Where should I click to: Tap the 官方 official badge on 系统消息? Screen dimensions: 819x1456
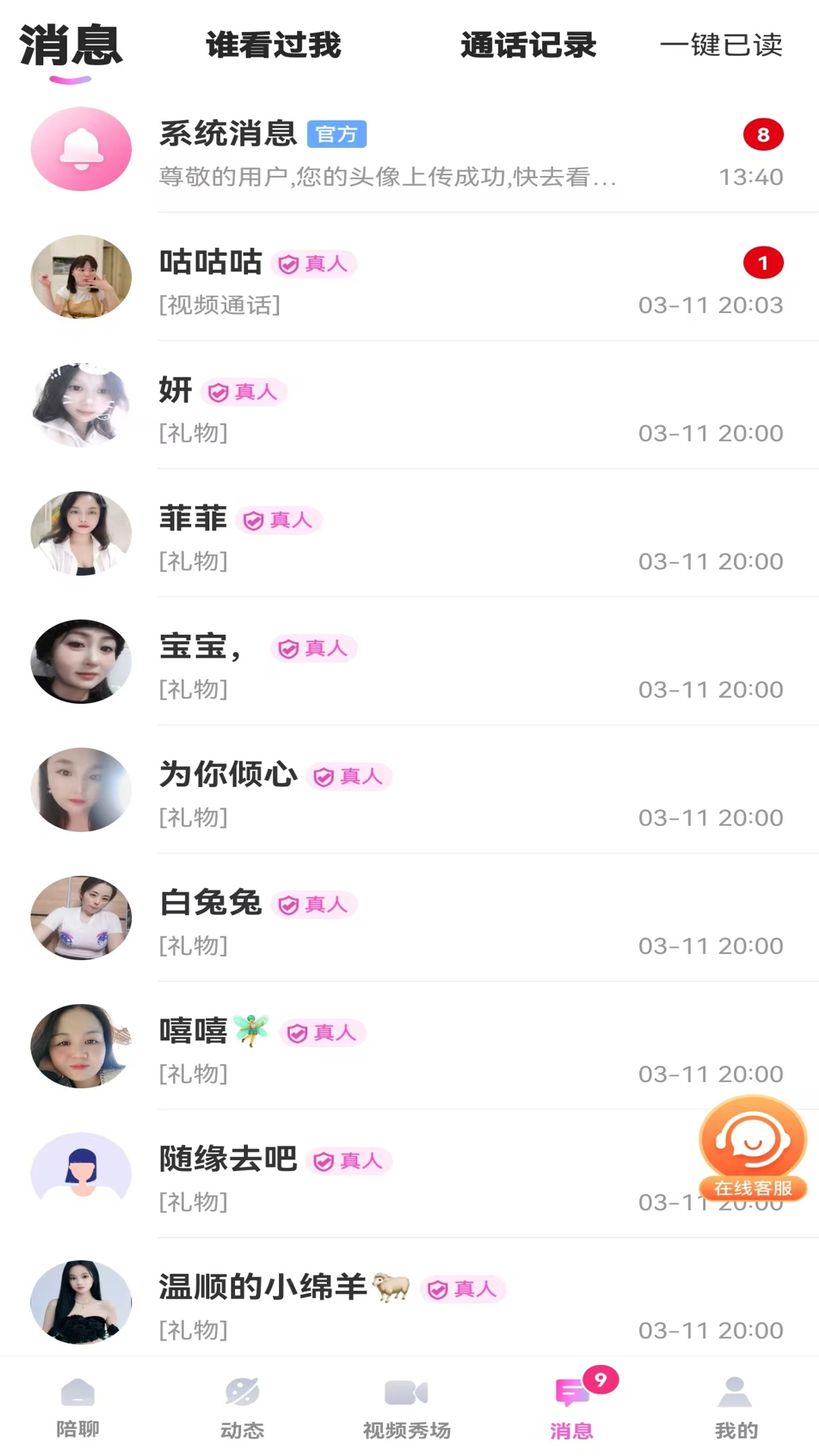tap(337, 133)
